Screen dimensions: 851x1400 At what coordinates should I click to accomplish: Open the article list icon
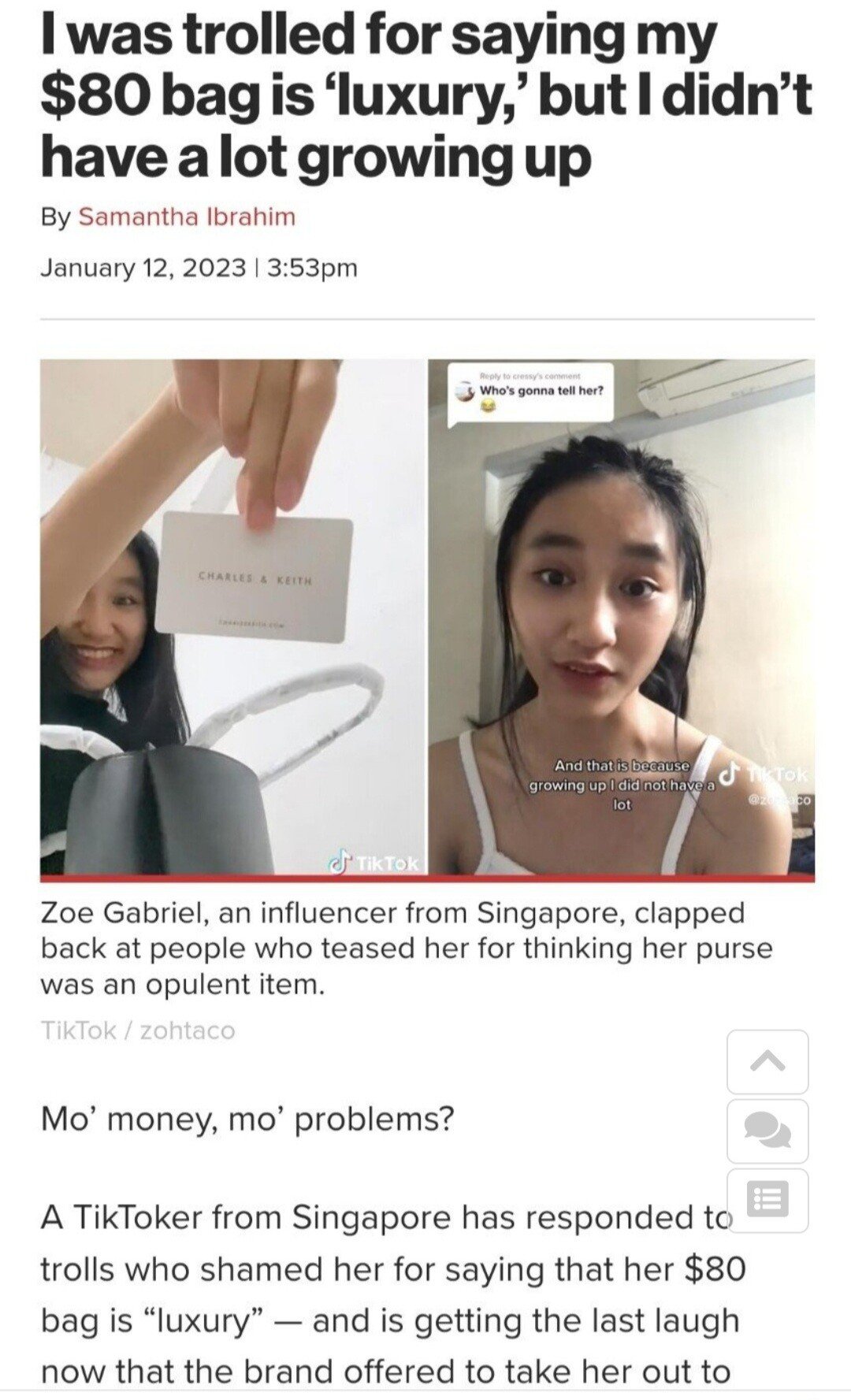767,1200
